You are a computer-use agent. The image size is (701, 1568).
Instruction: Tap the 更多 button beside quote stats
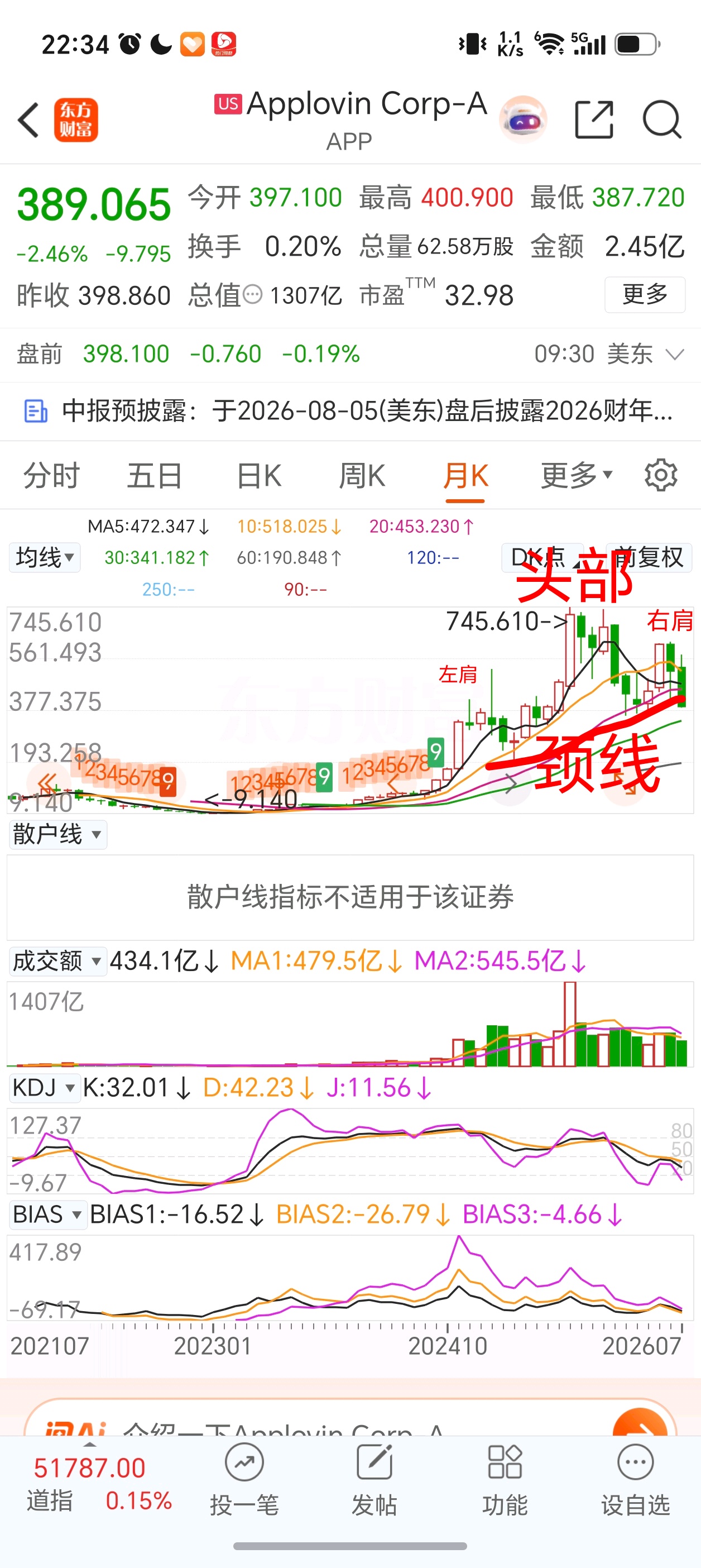tap(645, 295)
